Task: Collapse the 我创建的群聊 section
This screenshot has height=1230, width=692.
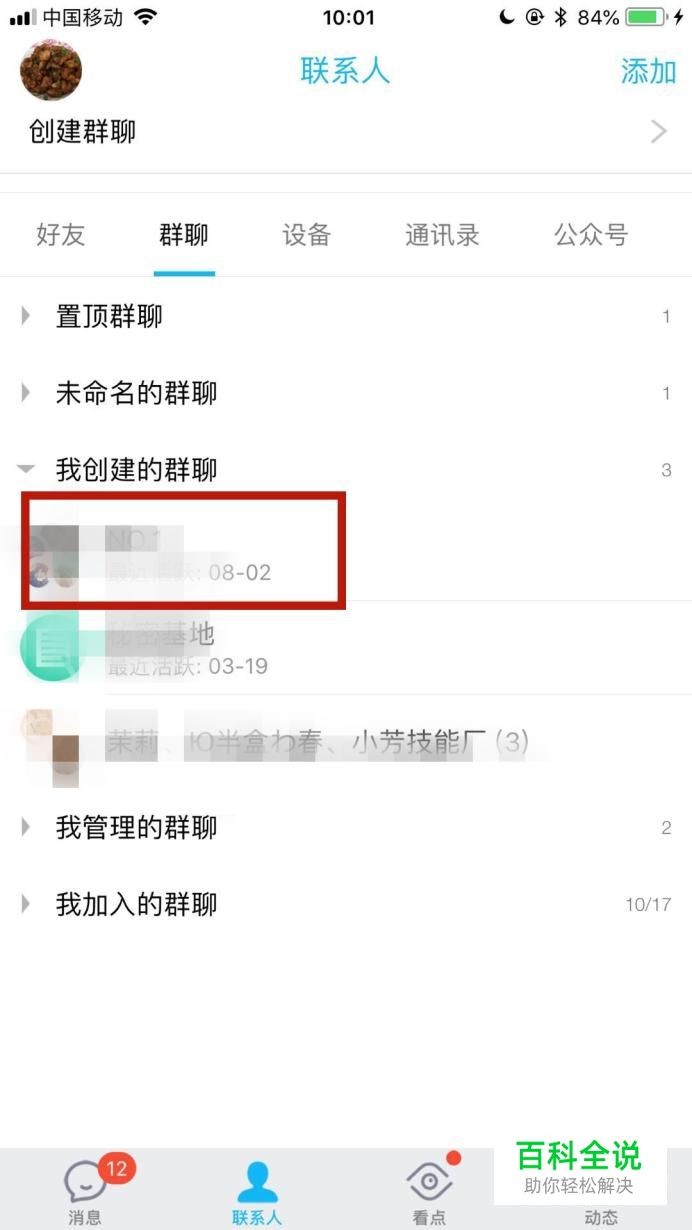Action: tap(136, 469)
